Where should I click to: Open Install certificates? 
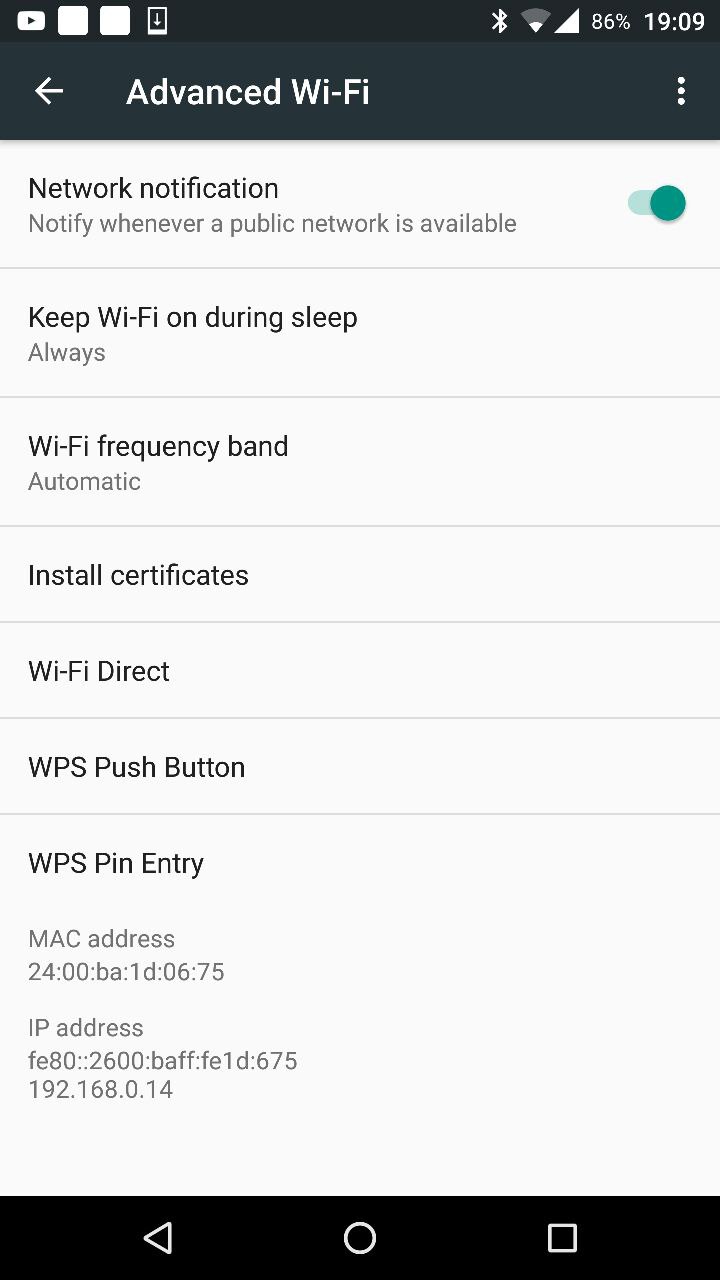(360, 575)
